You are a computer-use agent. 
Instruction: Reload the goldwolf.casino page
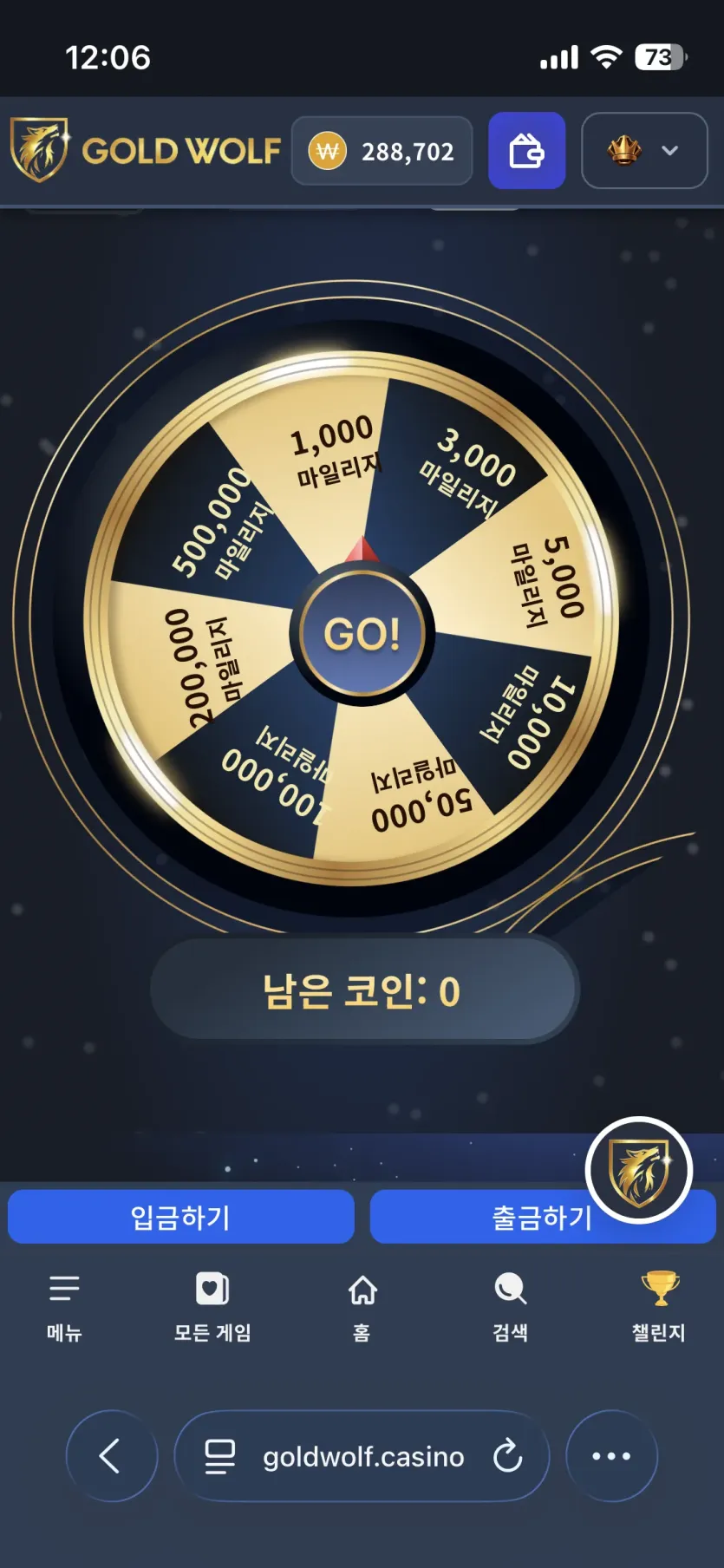[x=507, y=1456]
